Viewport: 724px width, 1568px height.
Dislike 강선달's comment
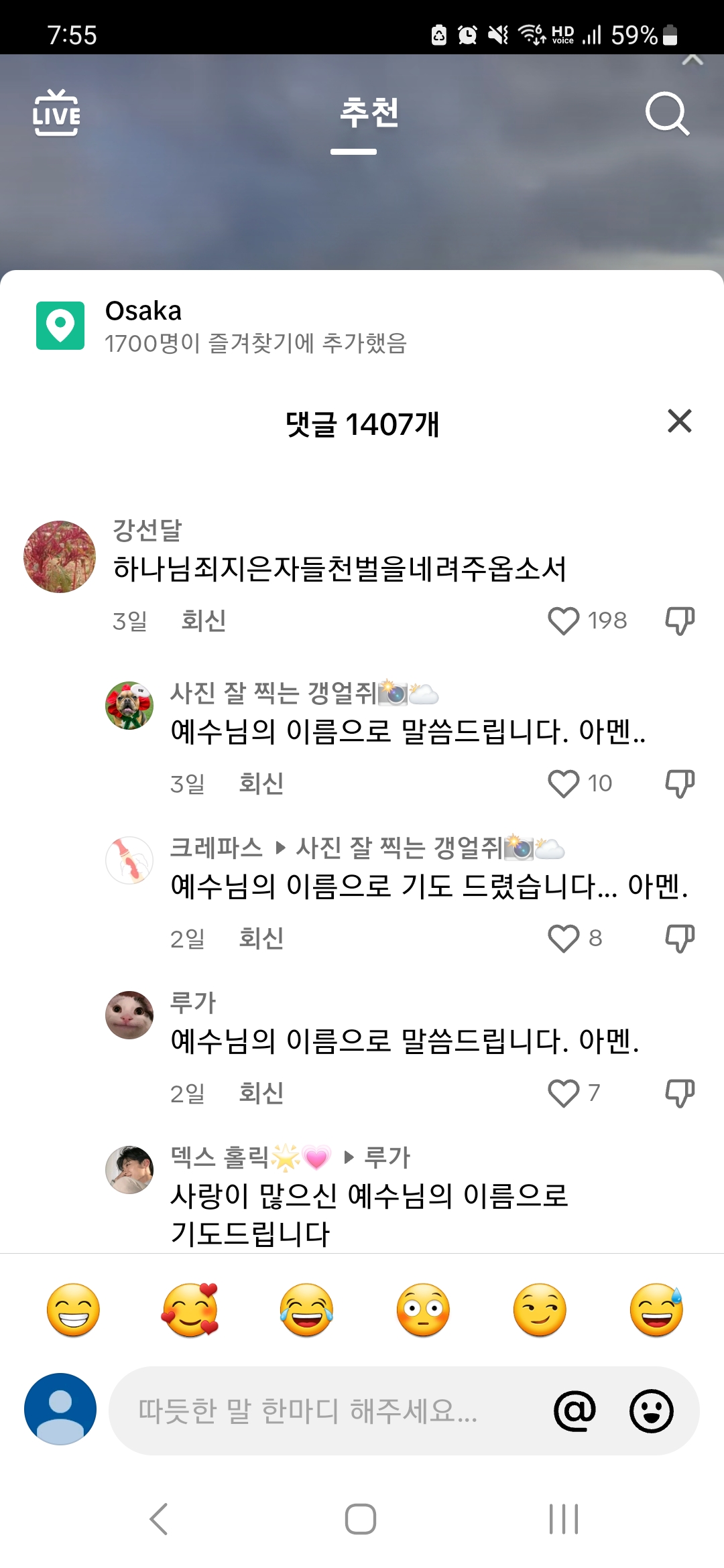click(x=679, y=621)
